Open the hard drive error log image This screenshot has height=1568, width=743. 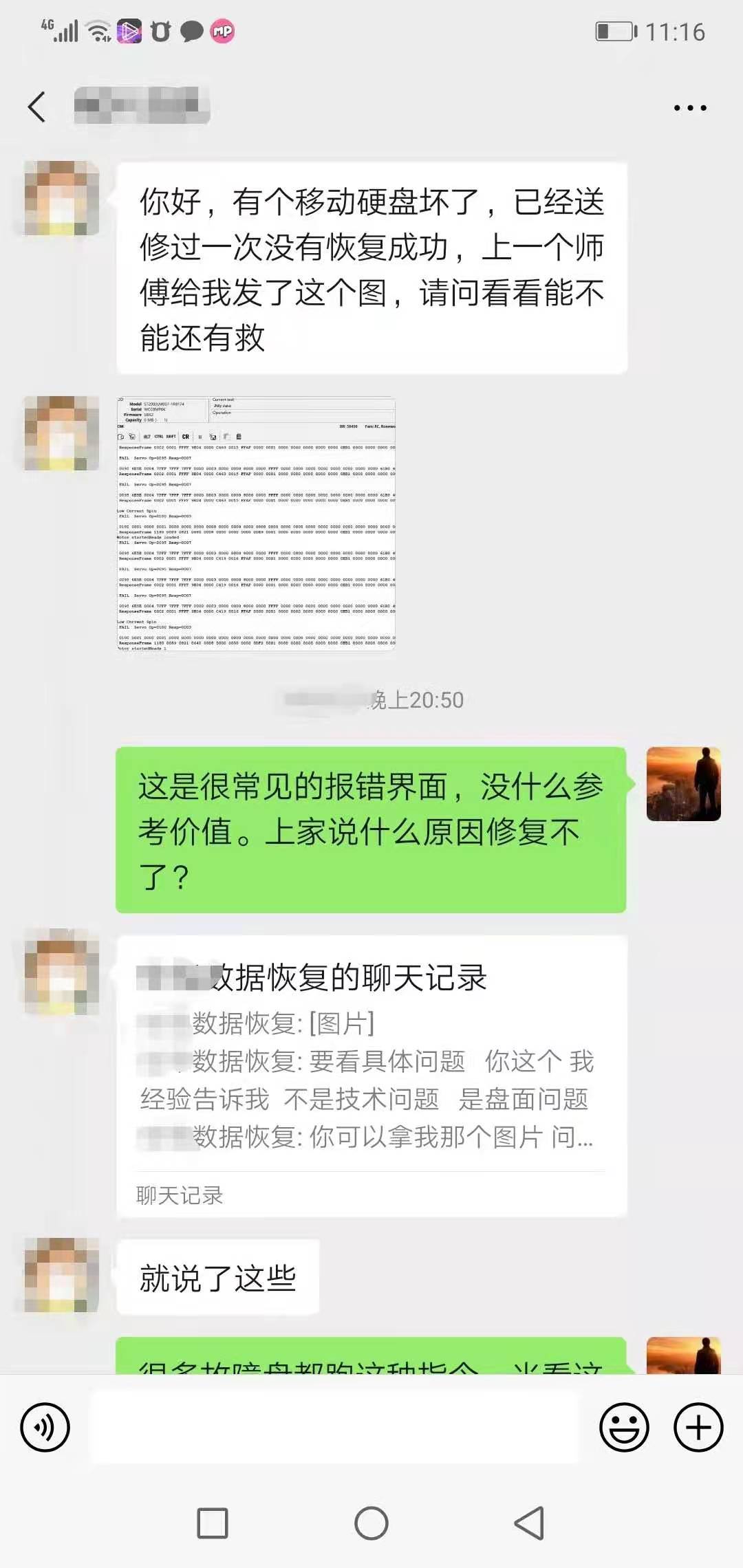256,523
